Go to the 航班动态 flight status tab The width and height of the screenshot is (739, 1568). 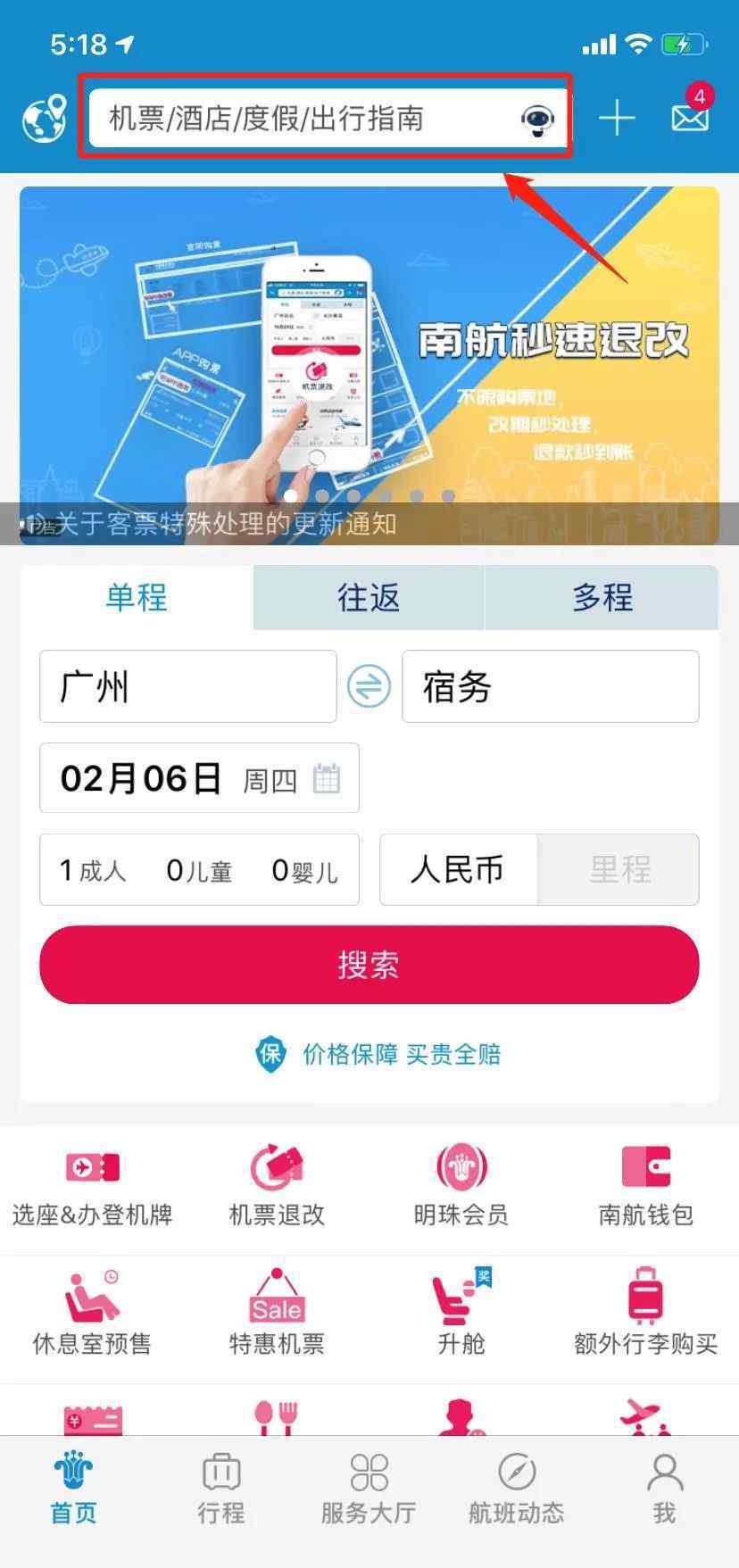(516, 1489)
